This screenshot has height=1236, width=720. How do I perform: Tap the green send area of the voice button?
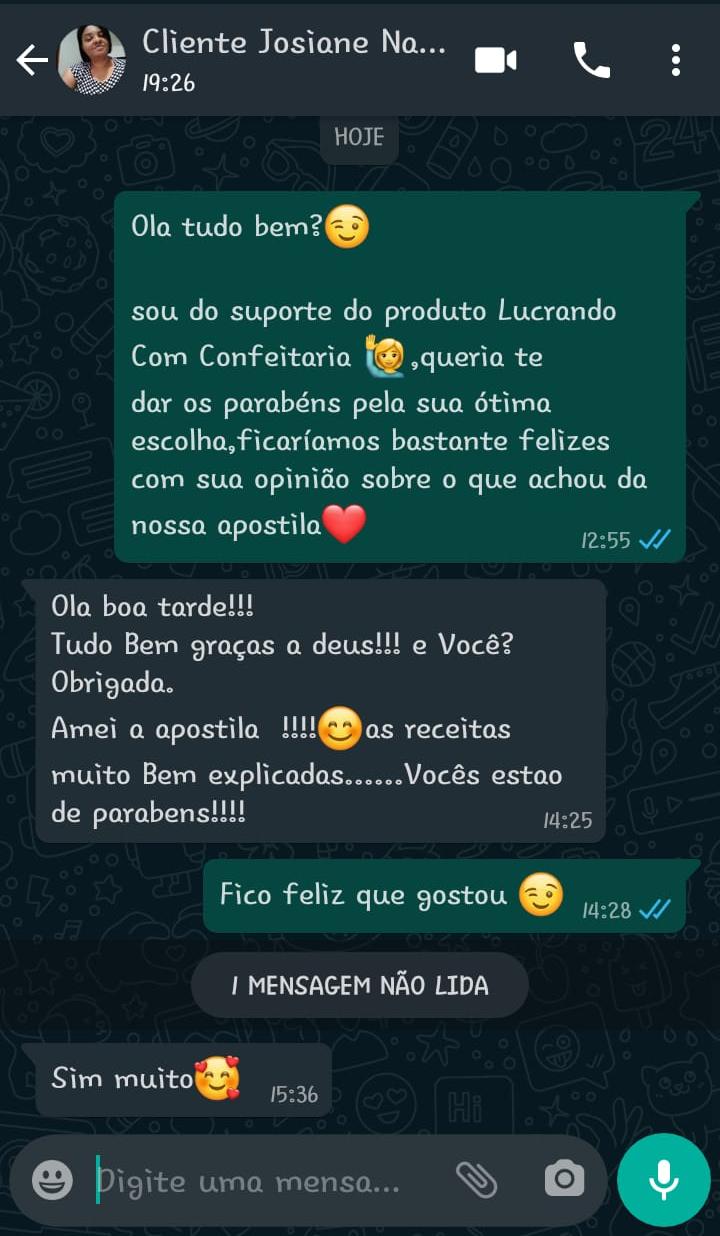(x=663, y=1180)
